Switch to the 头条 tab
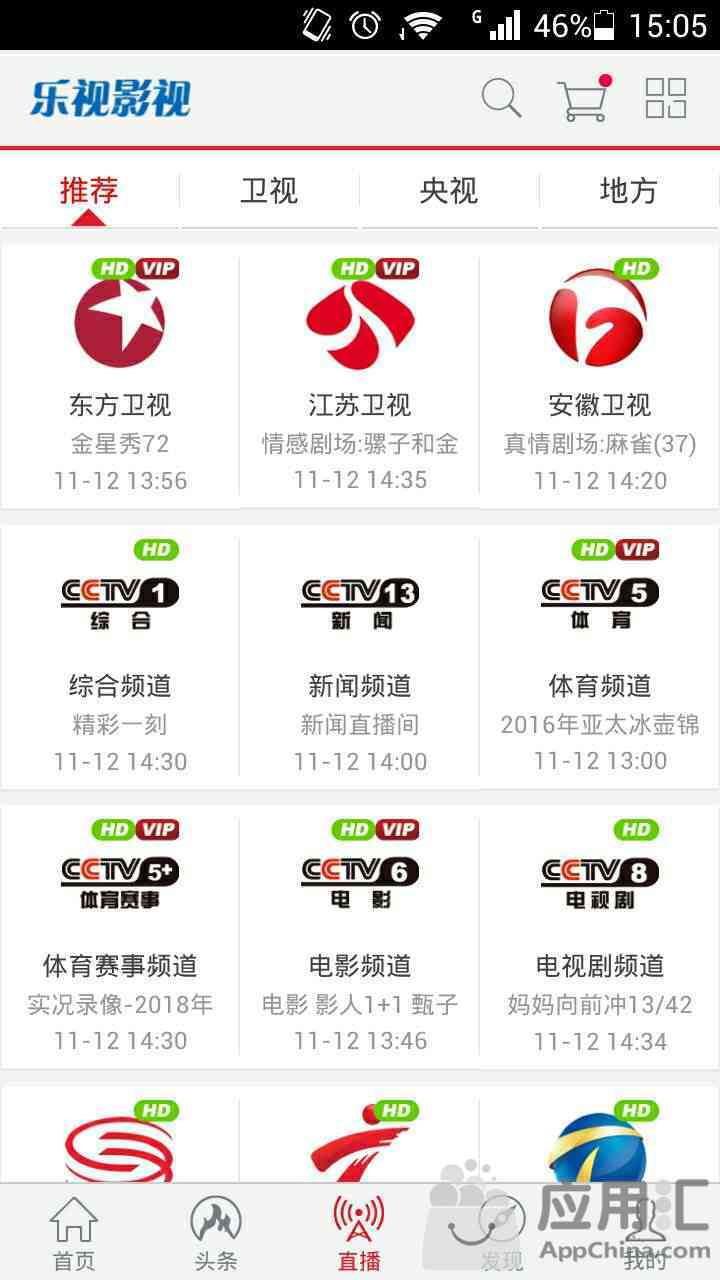 216,1233
